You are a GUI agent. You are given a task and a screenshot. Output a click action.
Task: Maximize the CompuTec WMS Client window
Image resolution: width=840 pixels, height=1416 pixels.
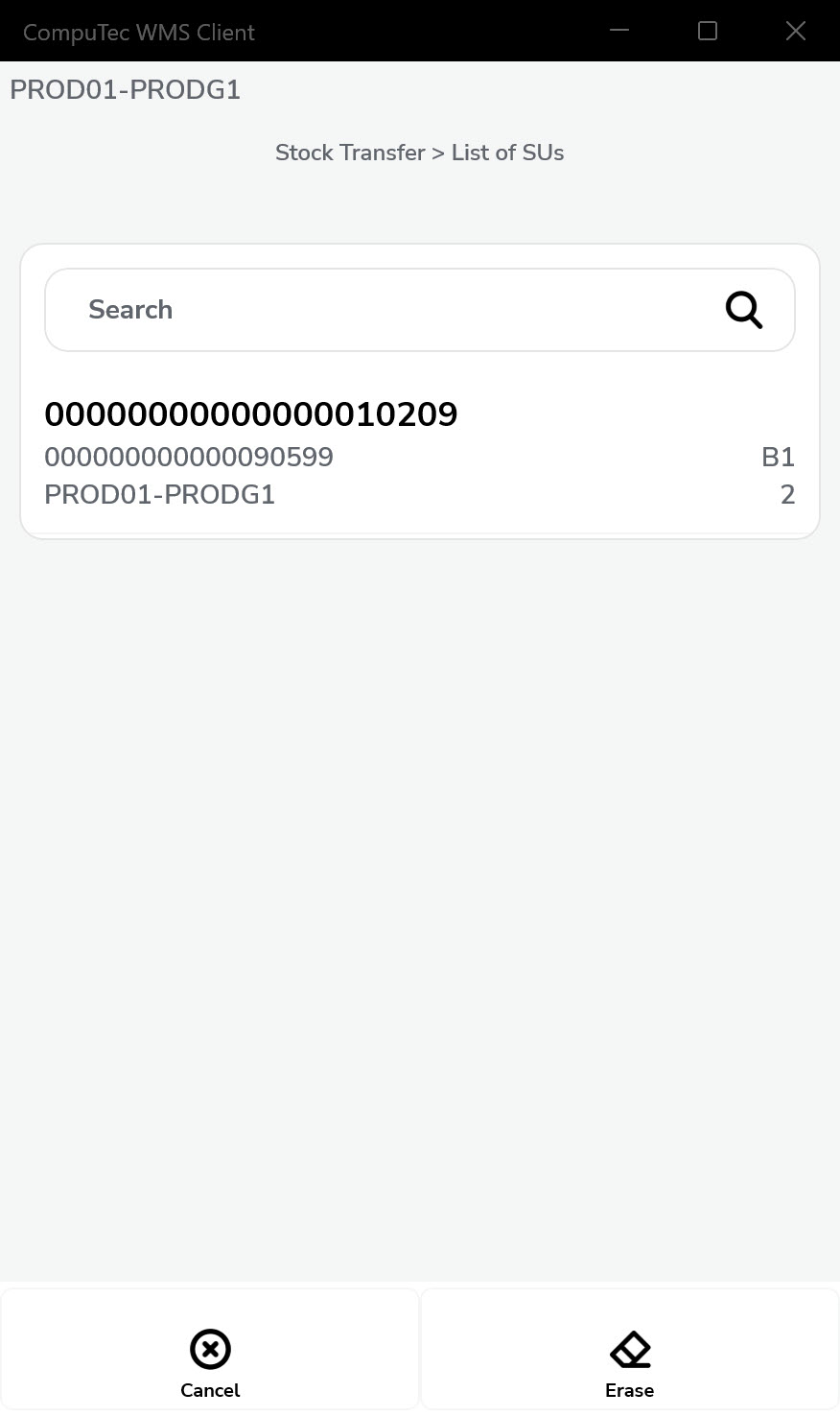[x=708, y=32]
